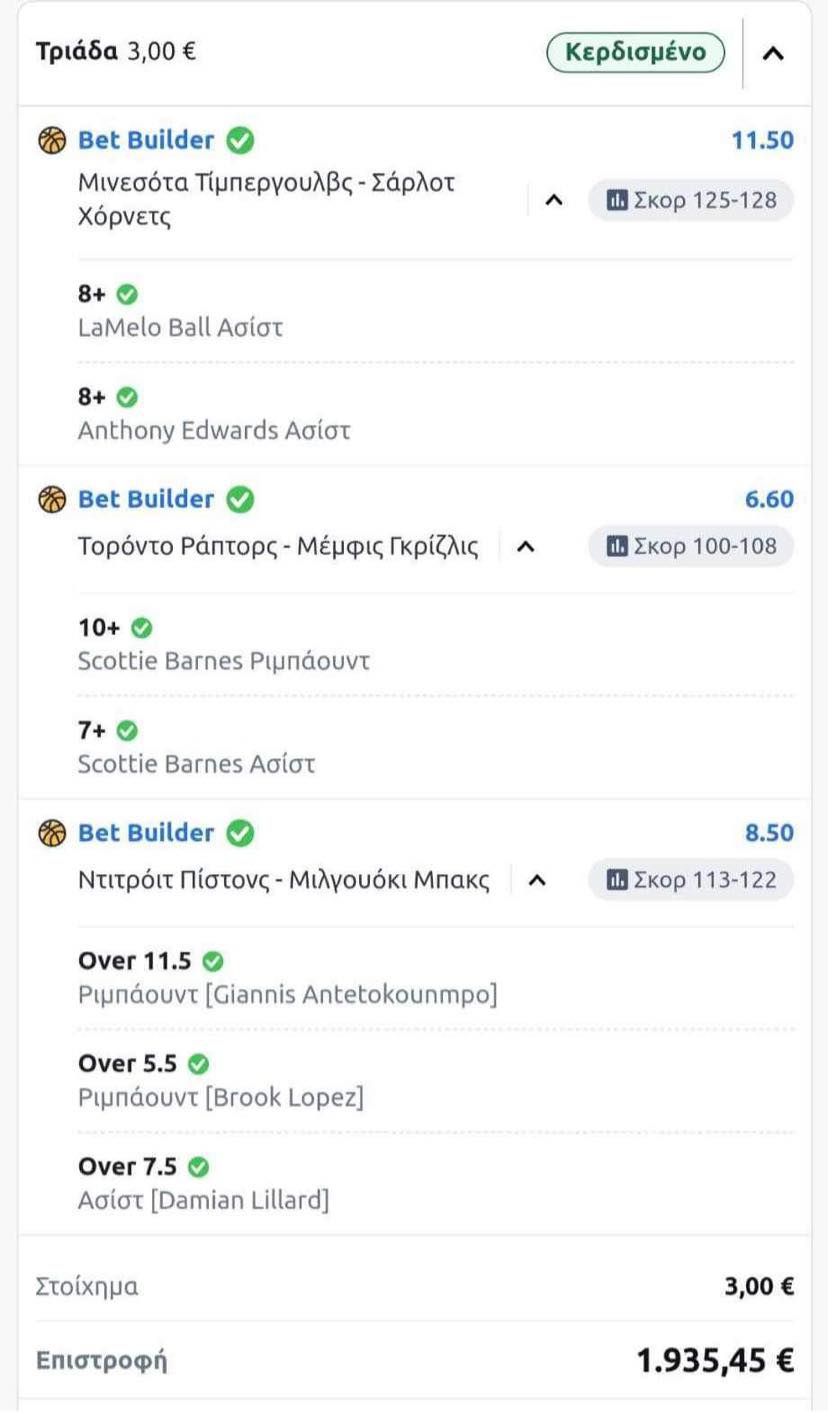Screen dimensions: 828x1412
Task: Collapse the Μινεσότα Τίμπεργουλβς - Σάρλοτ Χόρνετς selections
Action: pos(554,201)
